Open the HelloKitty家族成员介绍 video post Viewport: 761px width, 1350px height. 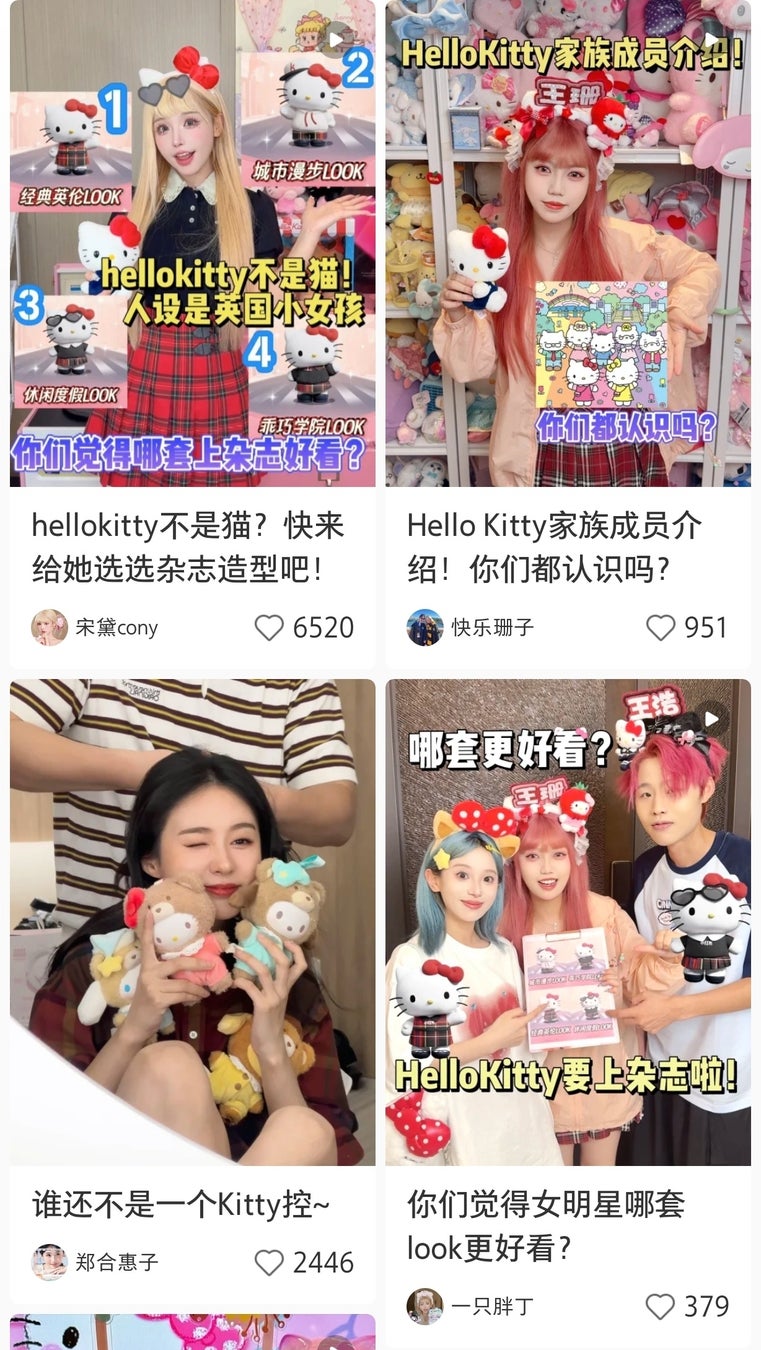coord(567,243)
